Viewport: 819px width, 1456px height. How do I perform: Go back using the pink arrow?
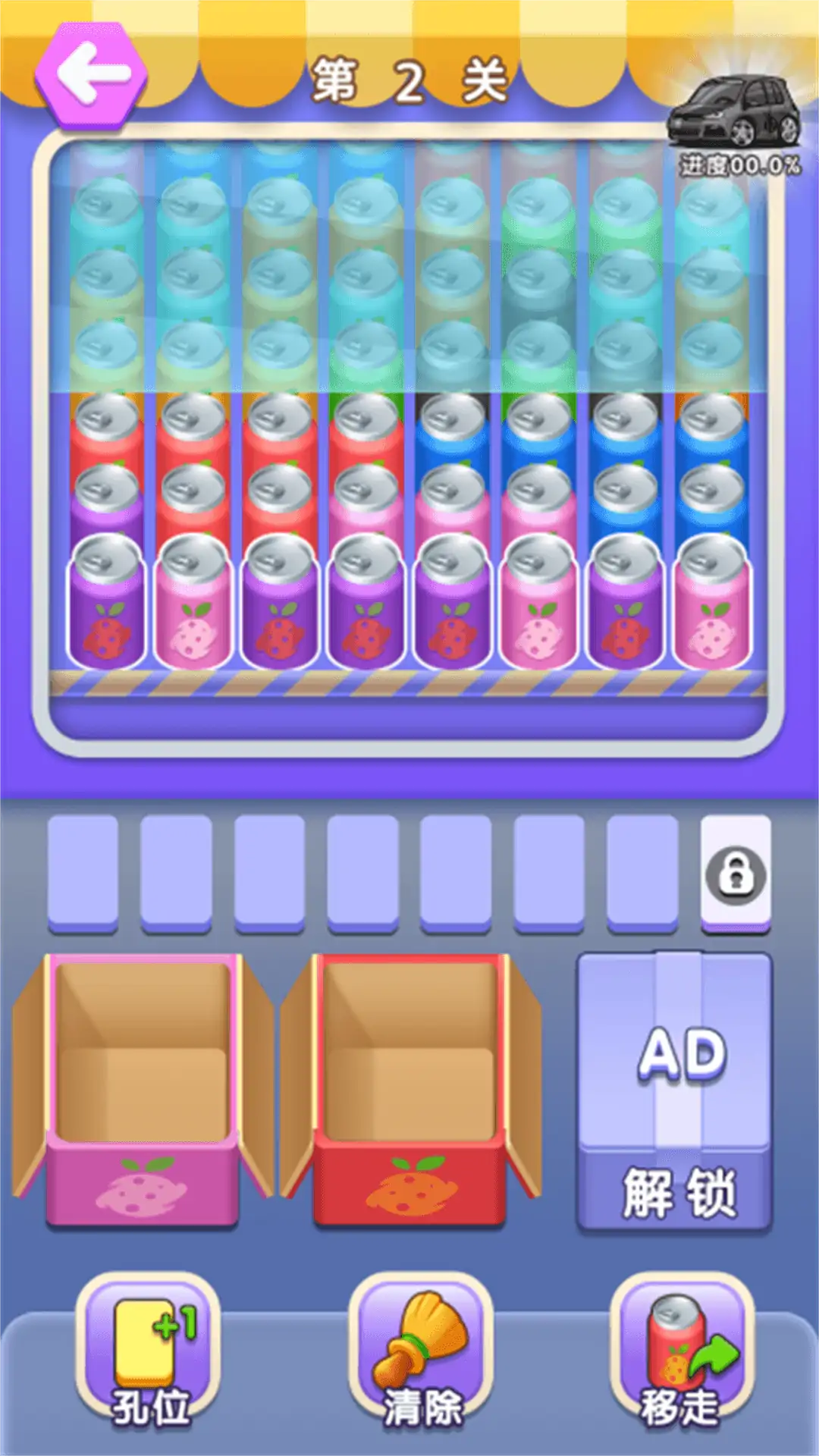pos(91,74)
